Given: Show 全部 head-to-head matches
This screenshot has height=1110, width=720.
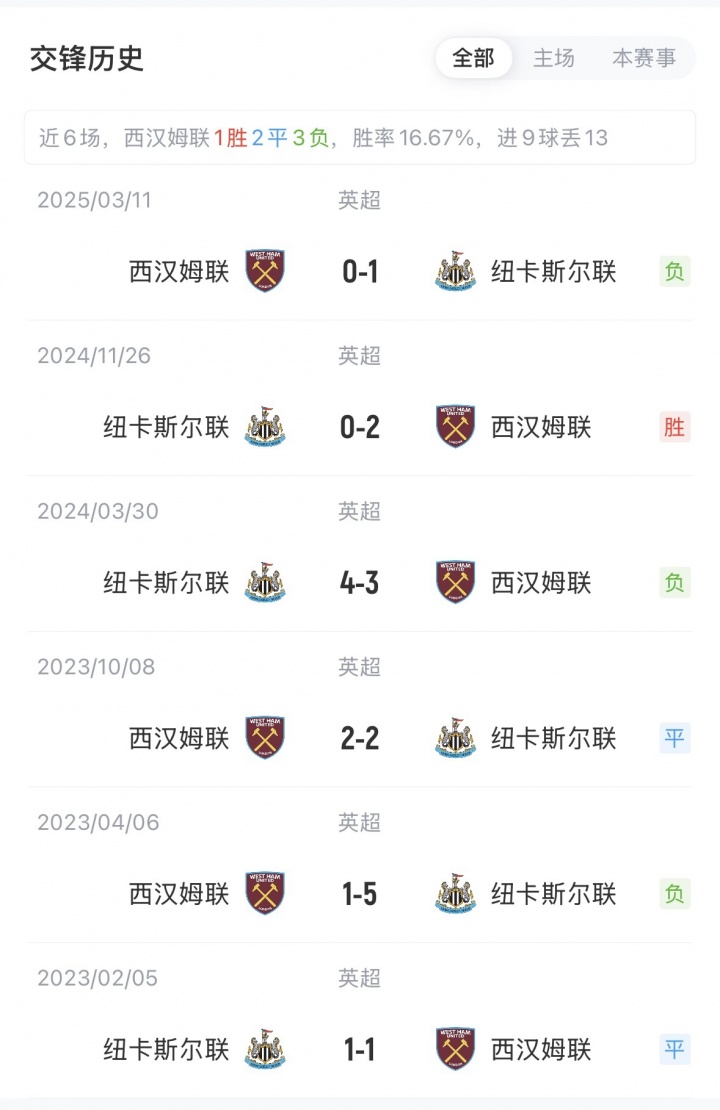Looking at the screenshot, I should (473, 58).
